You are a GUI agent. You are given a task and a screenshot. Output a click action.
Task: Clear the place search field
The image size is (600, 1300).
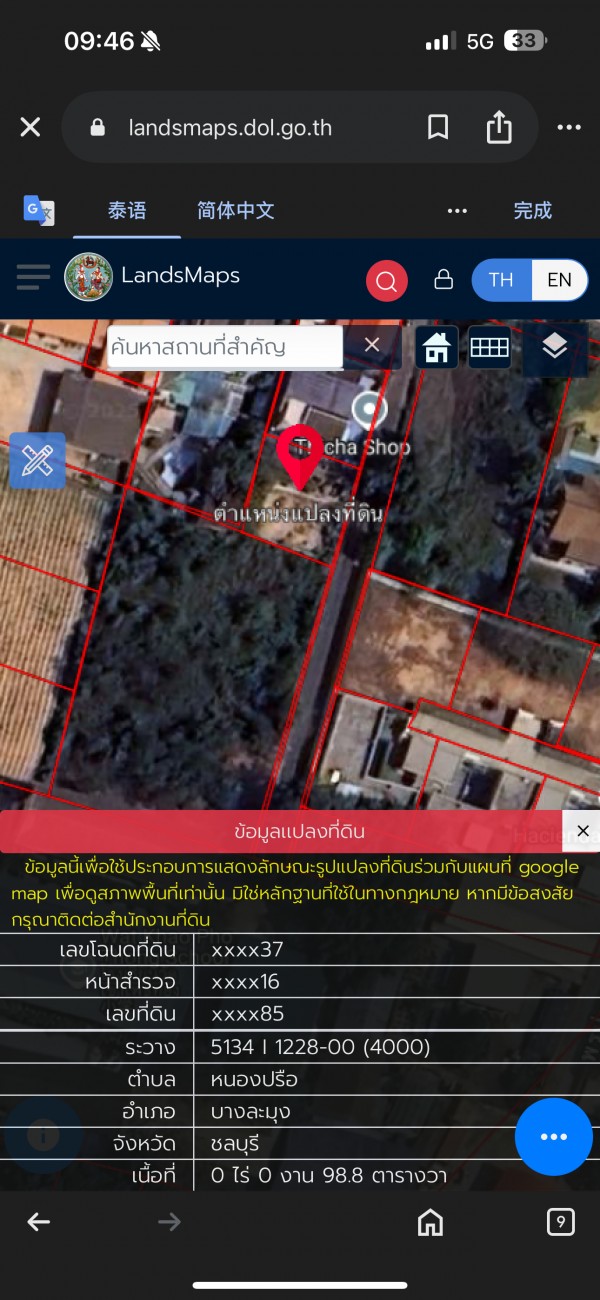[x=372, y=345]
